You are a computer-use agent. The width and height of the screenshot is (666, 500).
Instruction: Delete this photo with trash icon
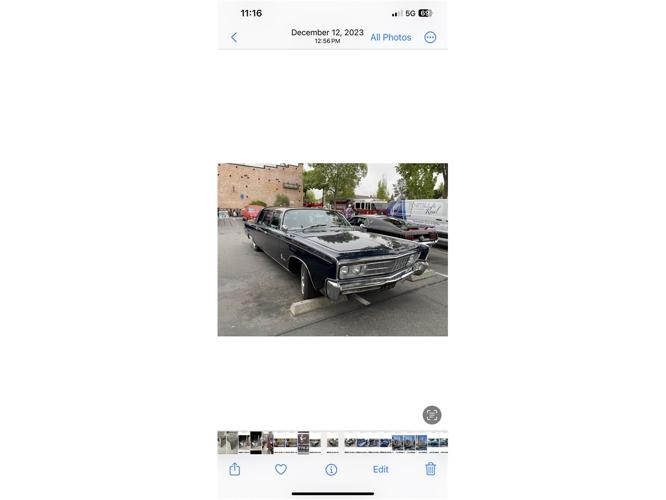coord(430,469)
